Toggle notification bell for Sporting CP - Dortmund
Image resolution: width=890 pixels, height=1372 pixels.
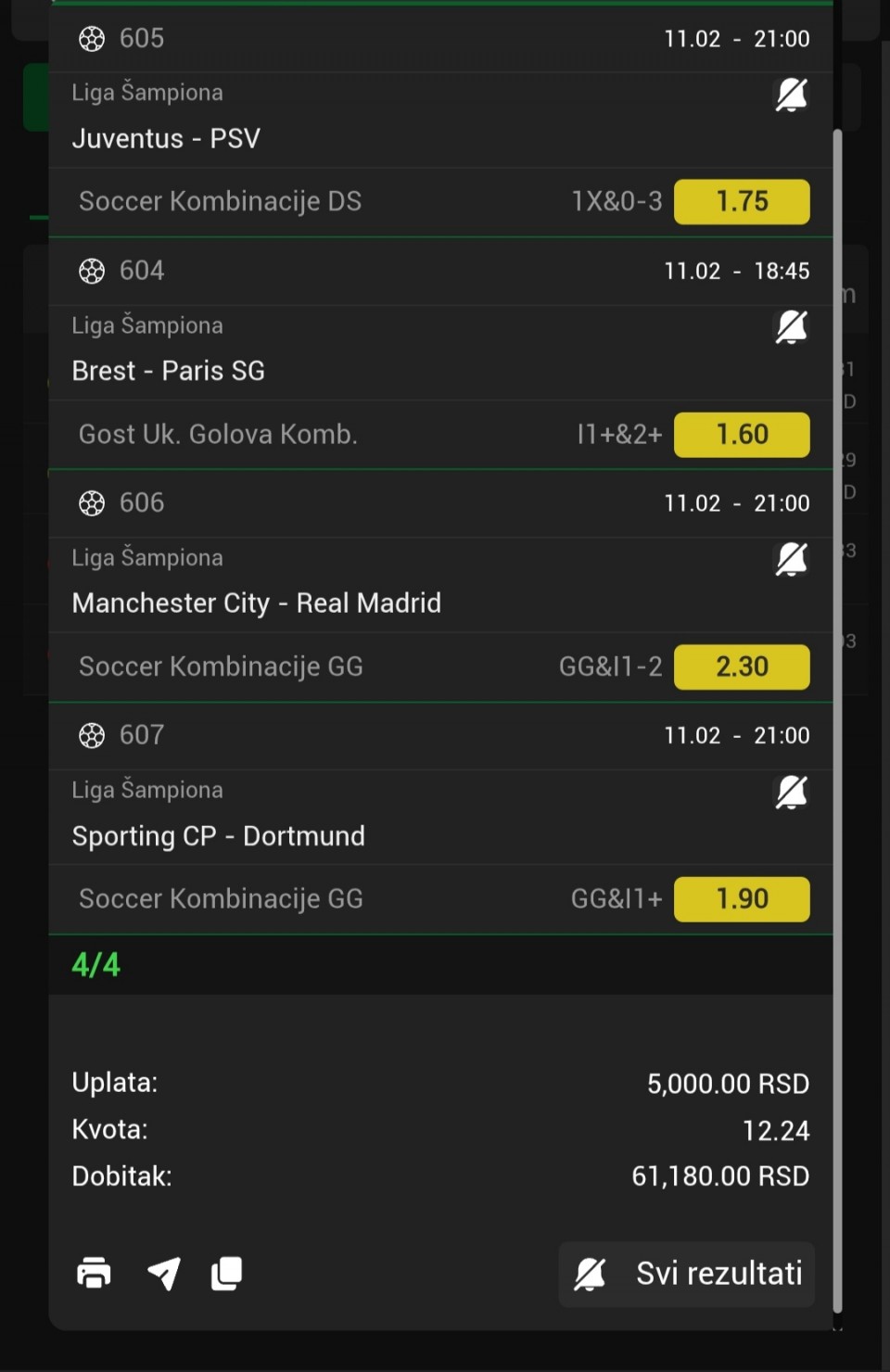click(x=791, y=792)
